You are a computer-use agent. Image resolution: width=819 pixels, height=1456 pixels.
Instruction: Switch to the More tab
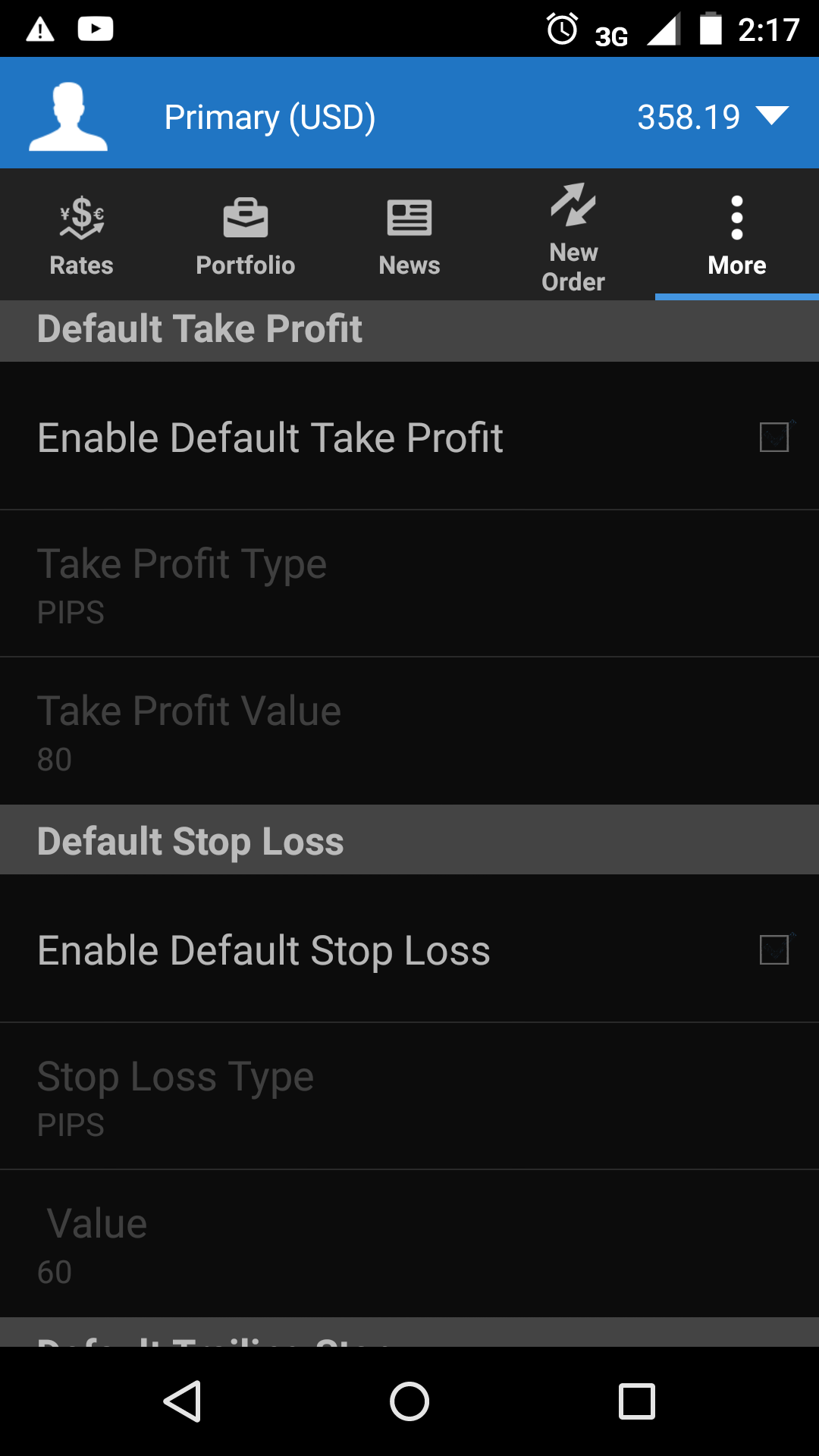click(736, 235)
